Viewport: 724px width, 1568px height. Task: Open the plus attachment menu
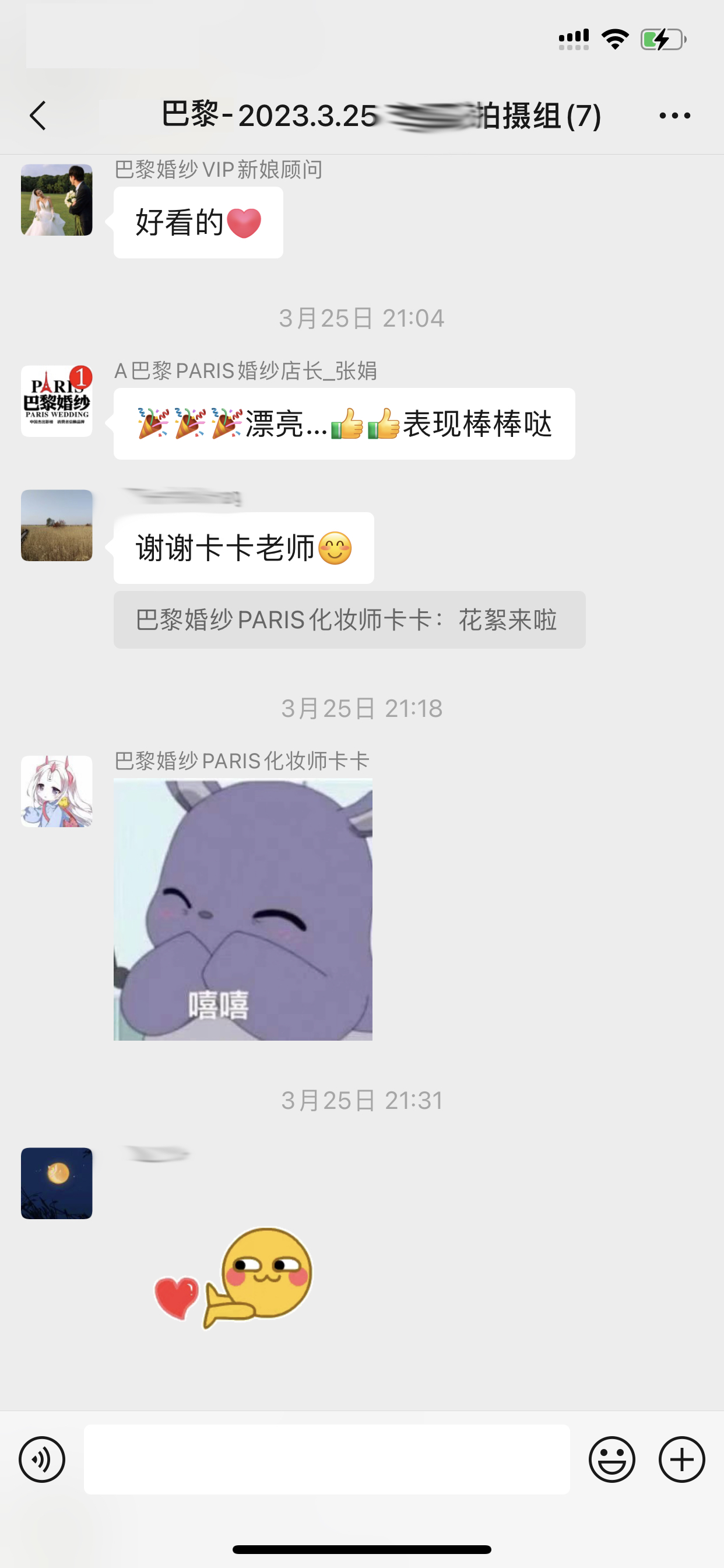pyautogui.click(x=681, y=1459)
